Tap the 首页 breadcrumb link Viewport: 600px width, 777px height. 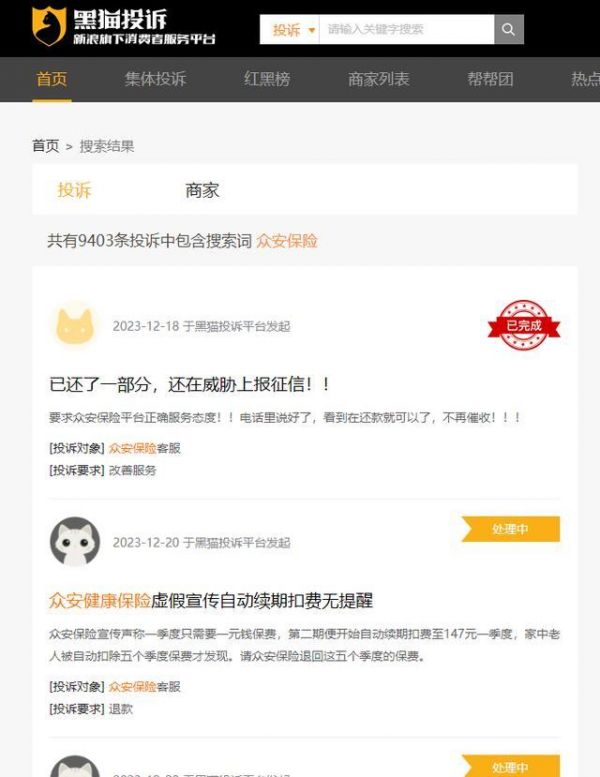[46, 146]
